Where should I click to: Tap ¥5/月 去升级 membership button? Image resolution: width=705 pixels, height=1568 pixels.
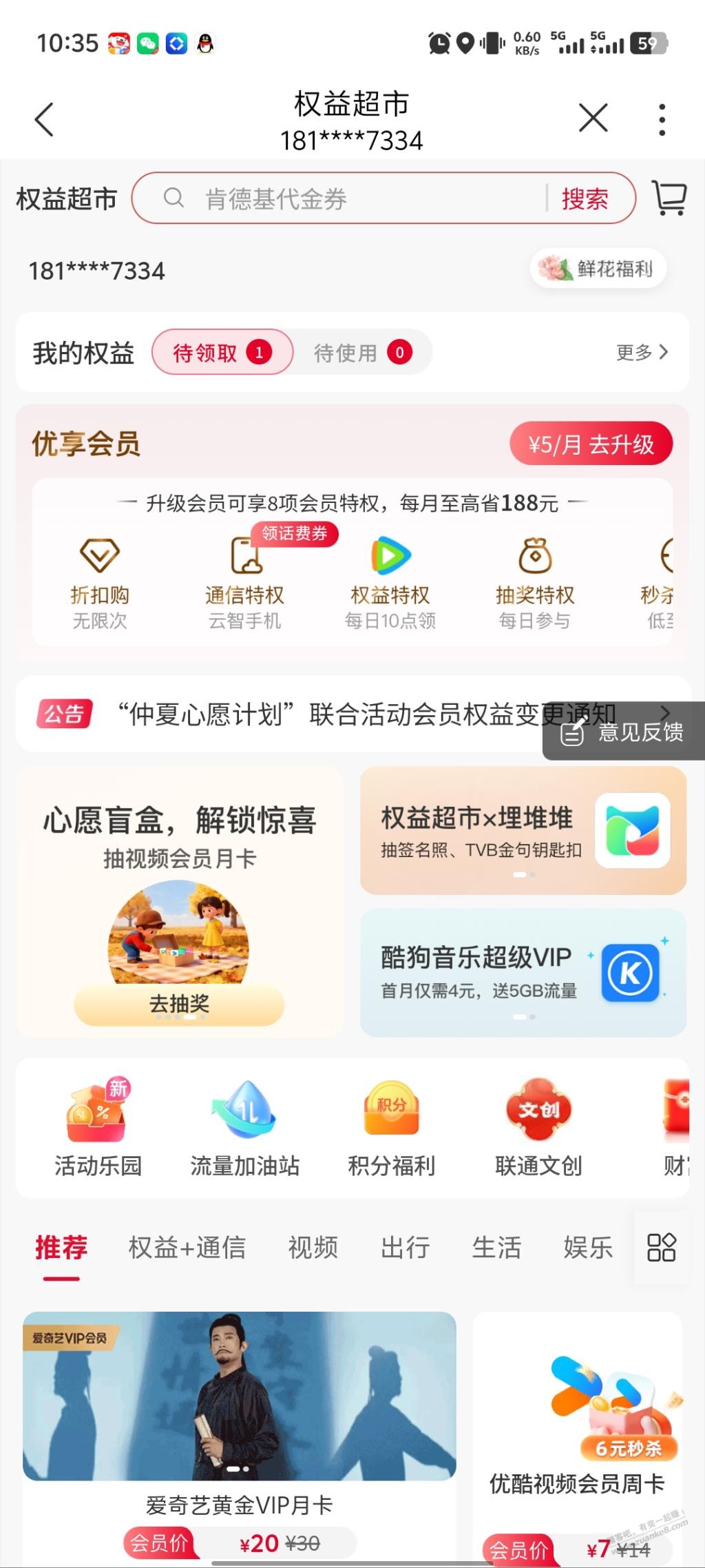click(591, 444)
